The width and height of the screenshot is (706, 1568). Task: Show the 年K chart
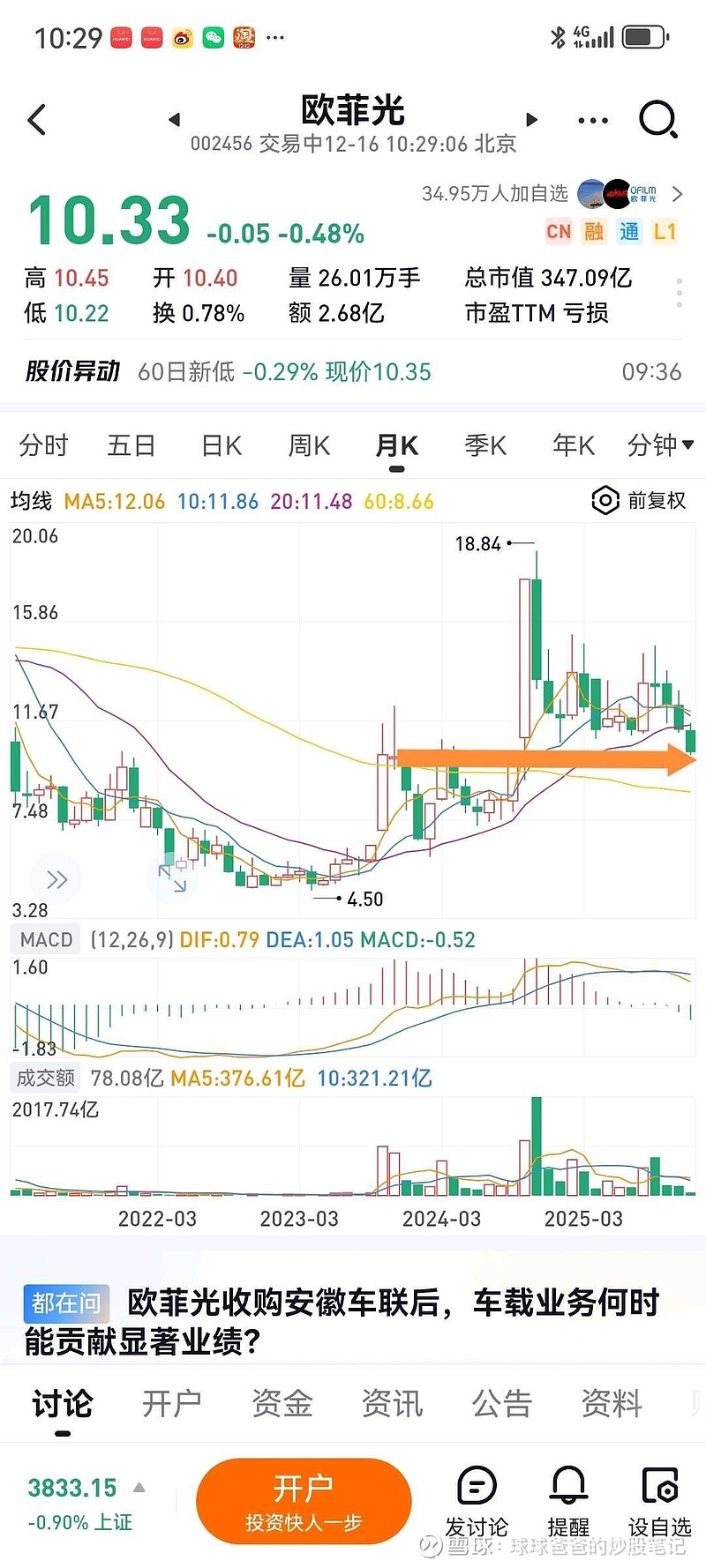pyautogui.click(x=574, y=445)
